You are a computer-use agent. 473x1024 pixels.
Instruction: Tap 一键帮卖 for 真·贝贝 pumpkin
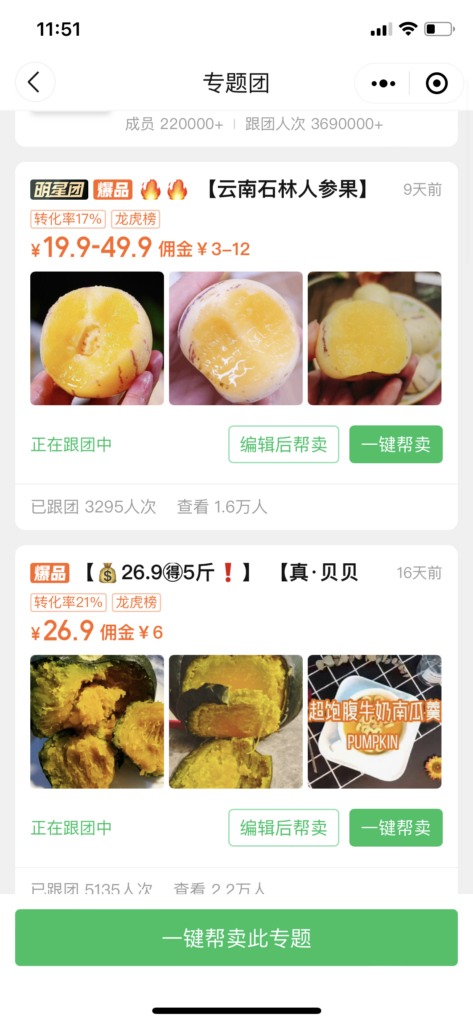[396, 828]
